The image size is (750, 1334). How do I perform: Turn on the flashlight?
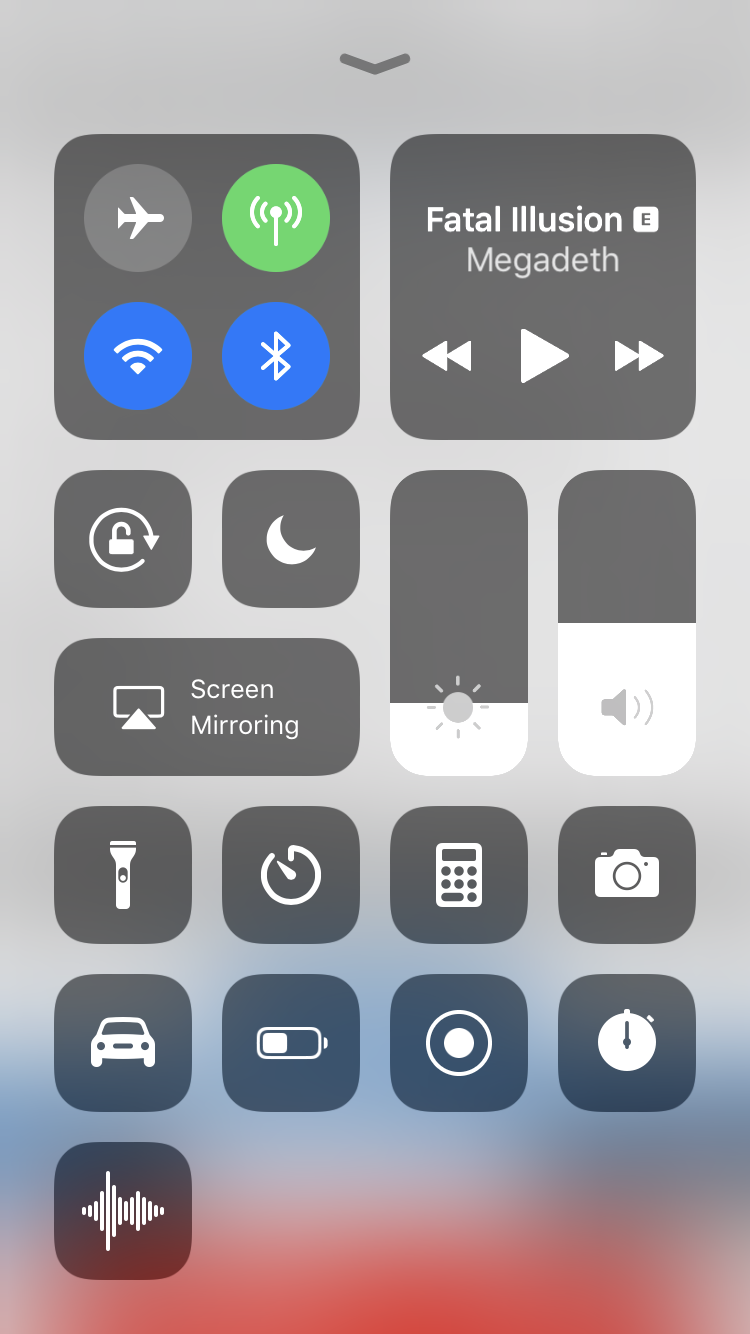pos(123,875)
